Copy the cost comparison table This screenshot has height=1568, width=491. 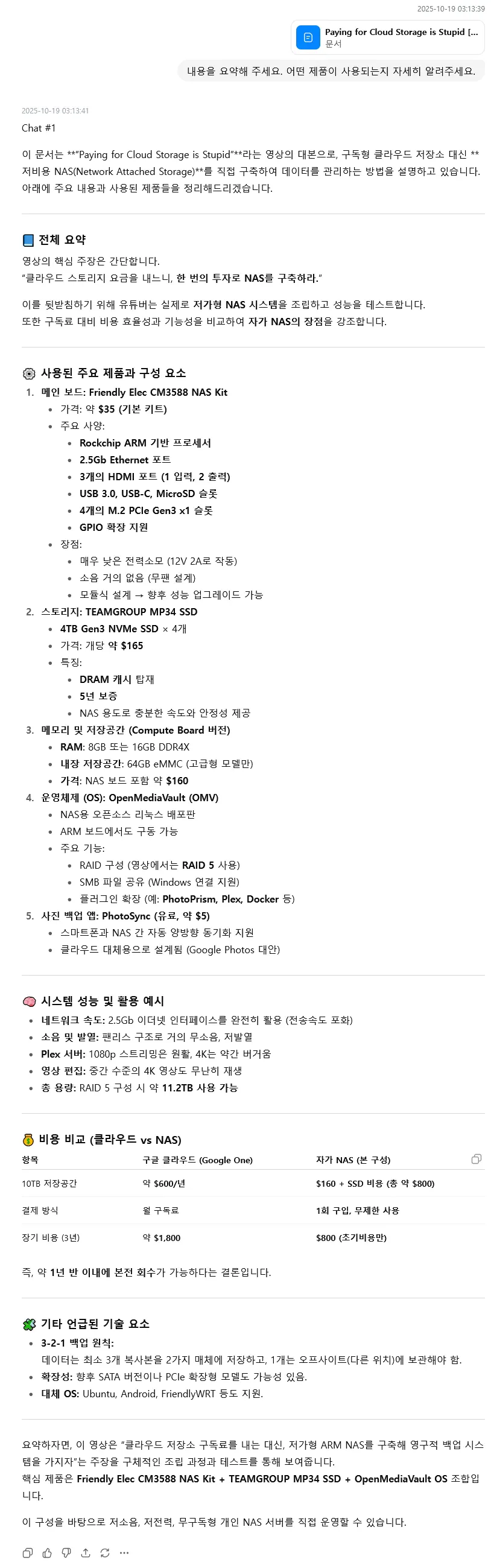point(477,1159)
